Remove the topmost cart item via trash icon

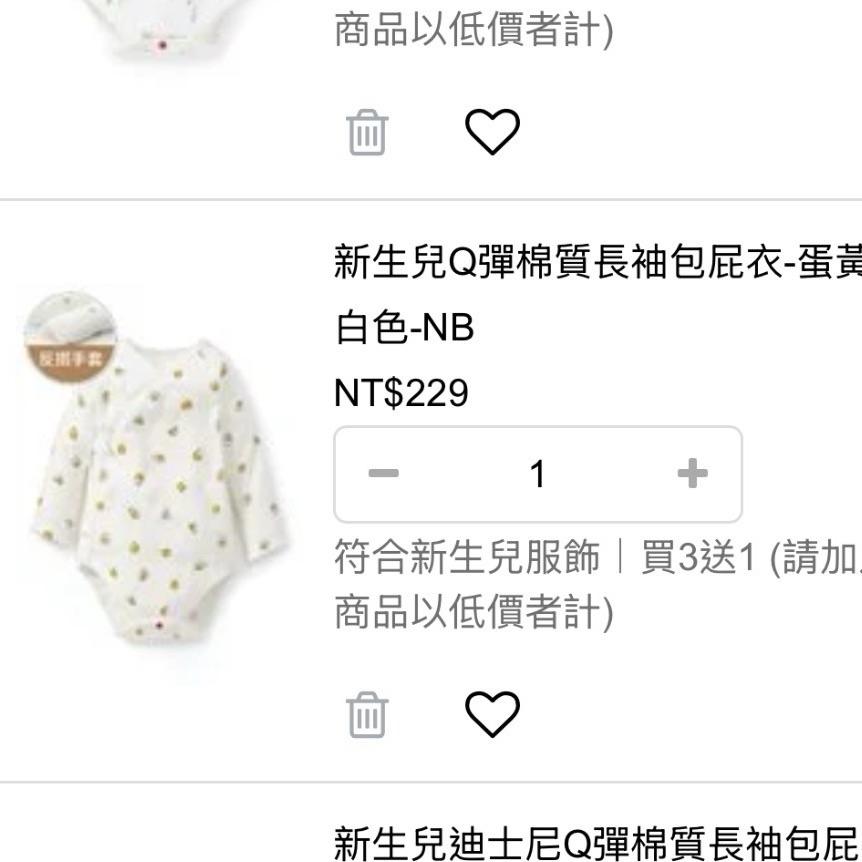coord(367,133)
